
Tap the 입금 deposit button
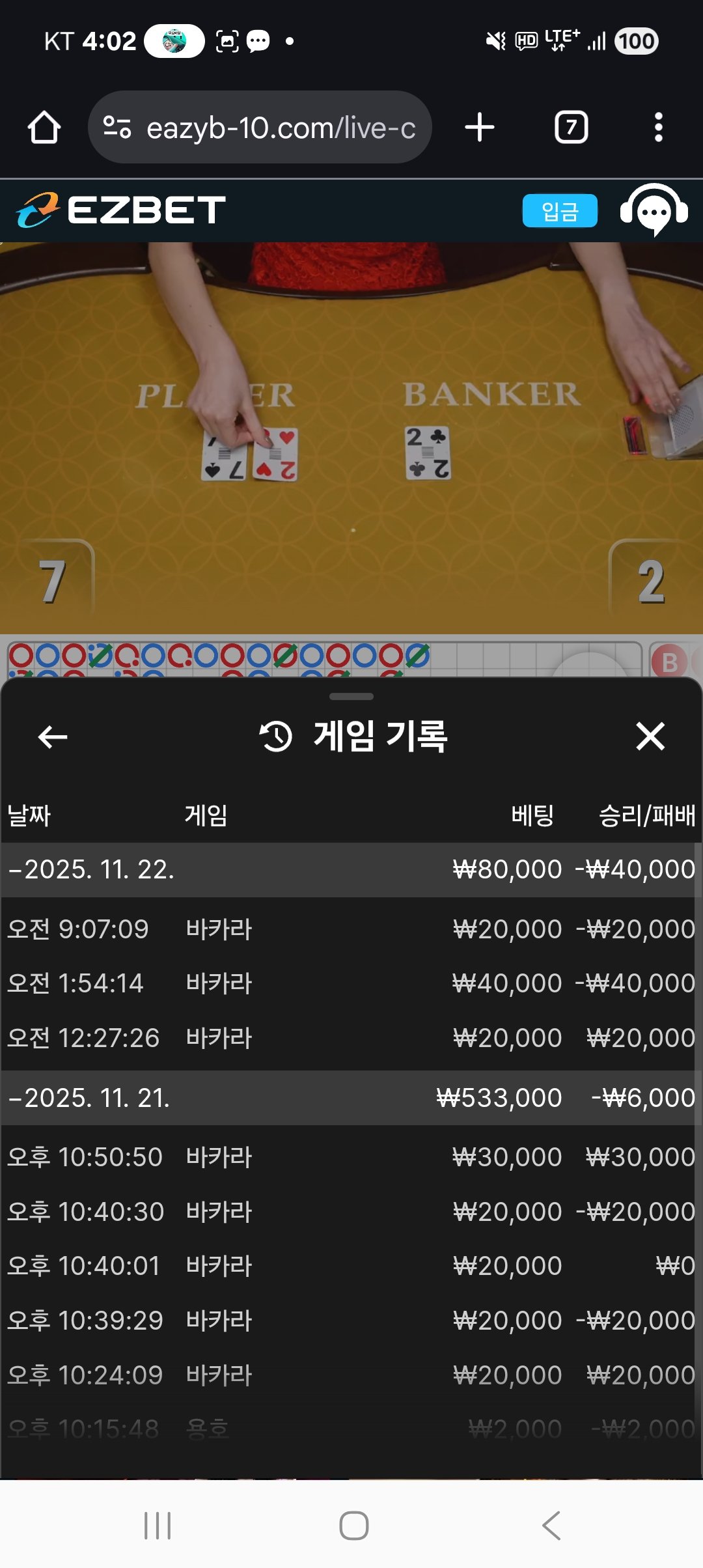tap(559, 211)
